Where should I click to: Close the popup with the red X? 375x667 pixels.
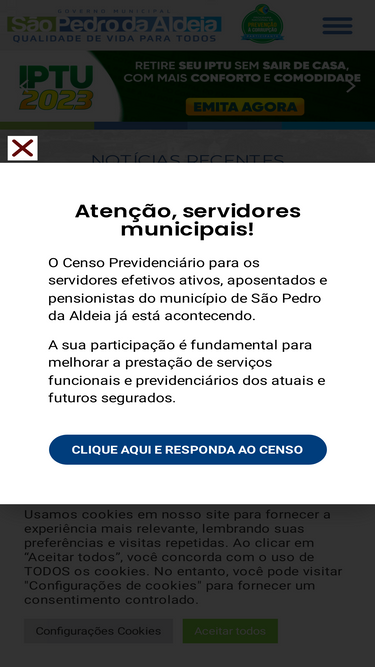pos(23,148)
